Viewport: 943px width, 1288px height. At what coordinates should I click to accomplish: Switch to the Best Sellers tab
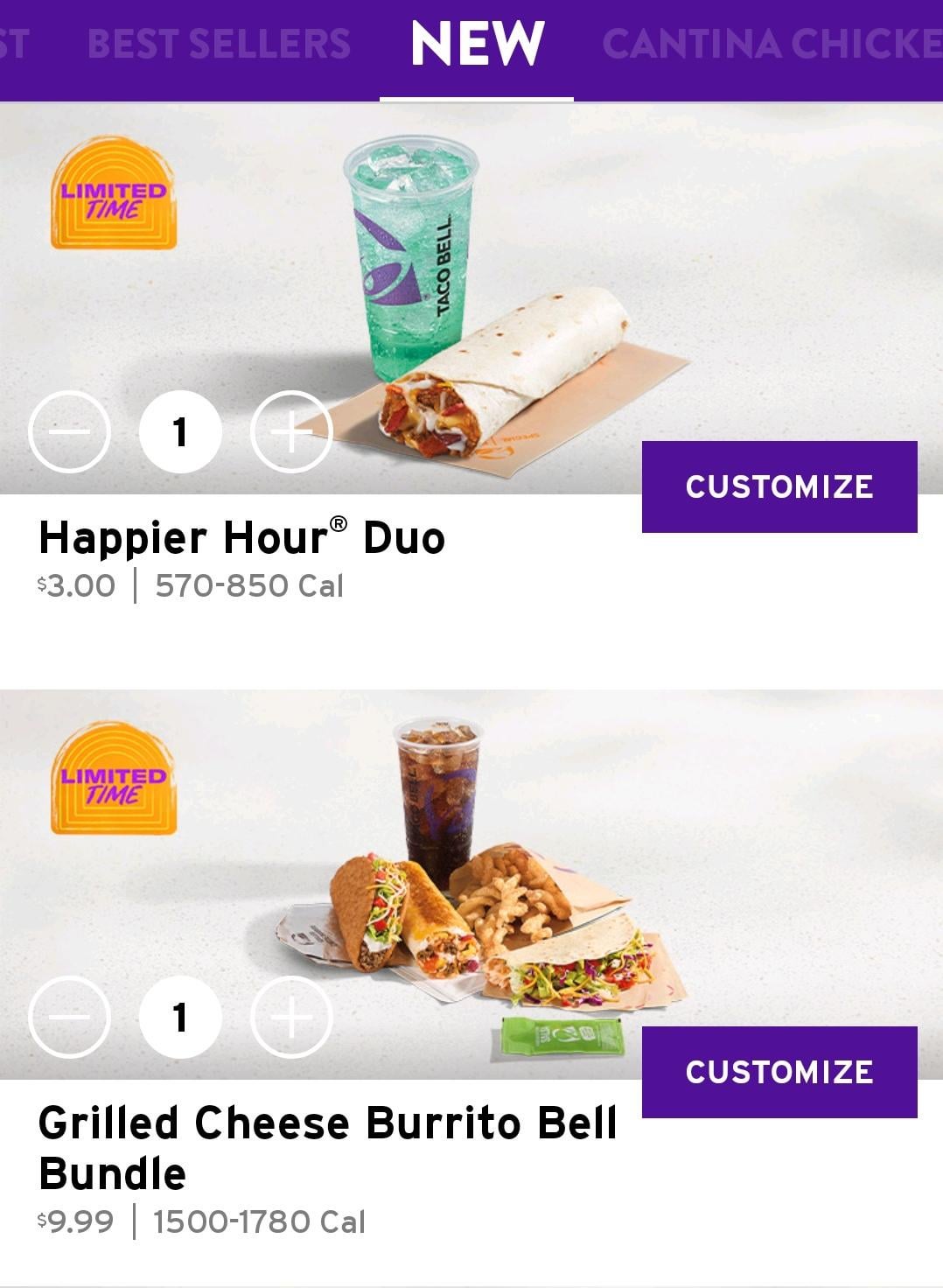[x=219, y=44]
